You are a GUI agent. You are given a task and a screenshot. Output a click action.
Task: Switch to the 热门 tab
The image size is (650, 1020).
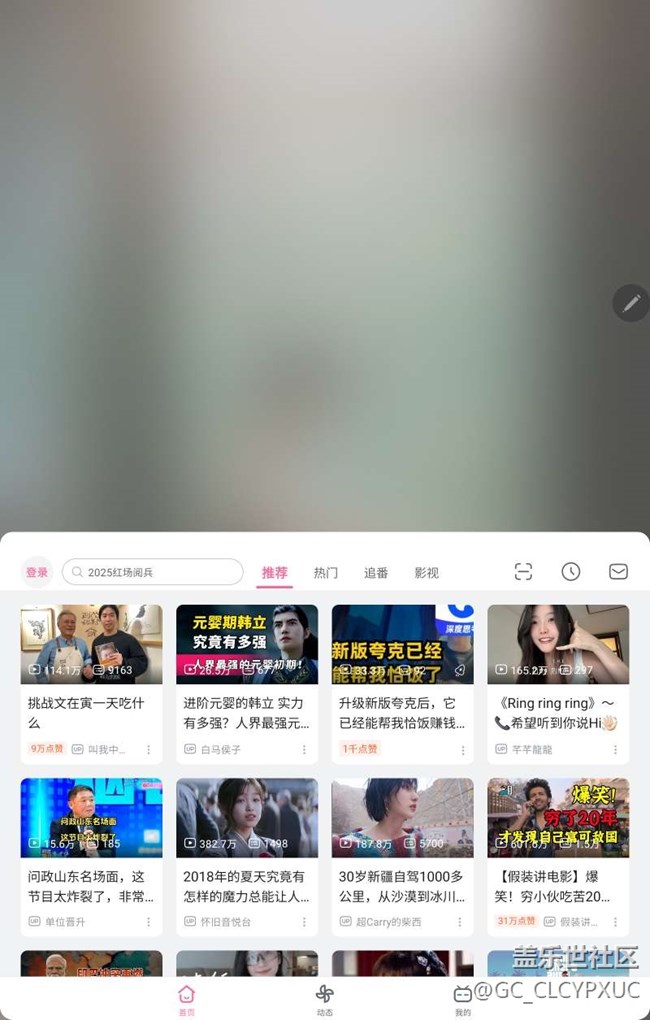[325, 573]
